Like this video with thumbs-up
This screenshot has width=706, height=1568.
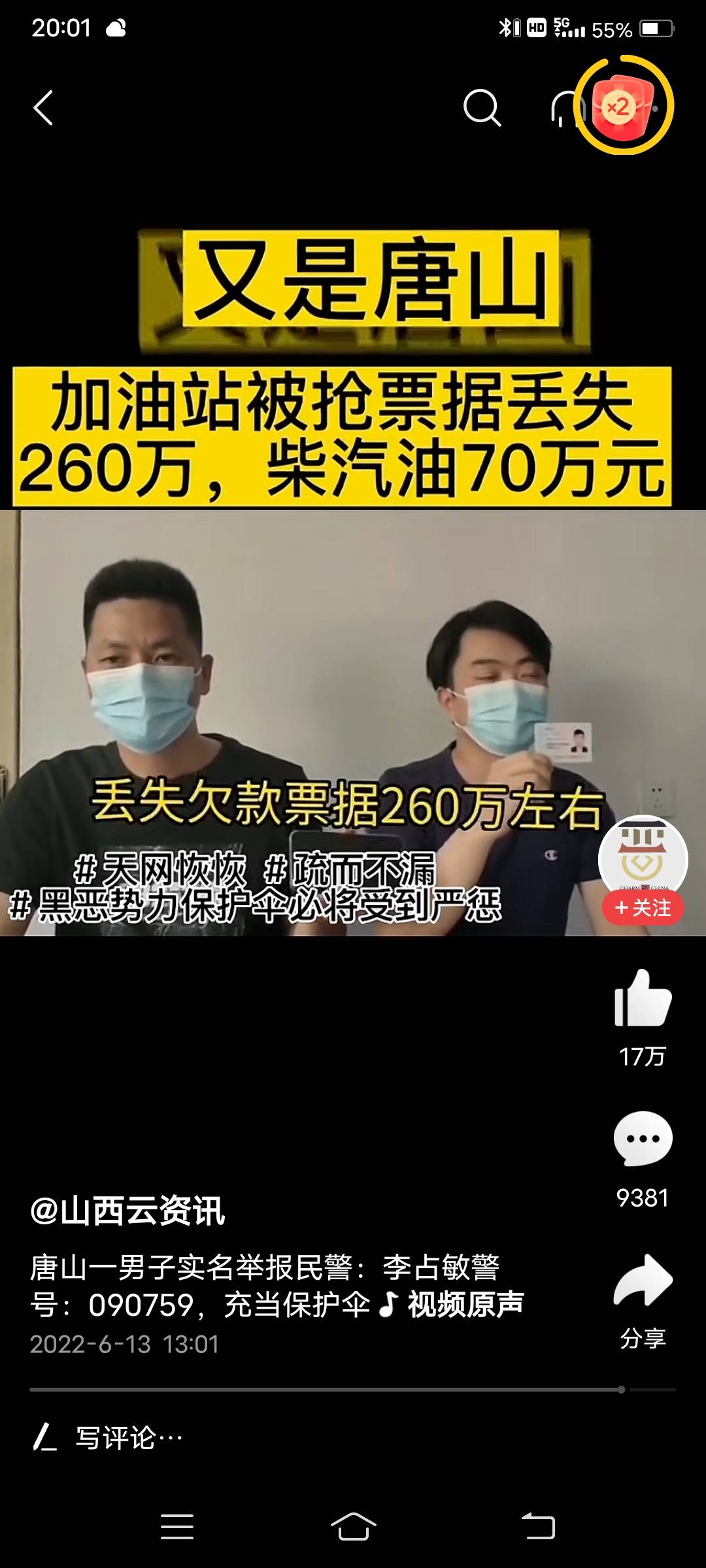643,998
